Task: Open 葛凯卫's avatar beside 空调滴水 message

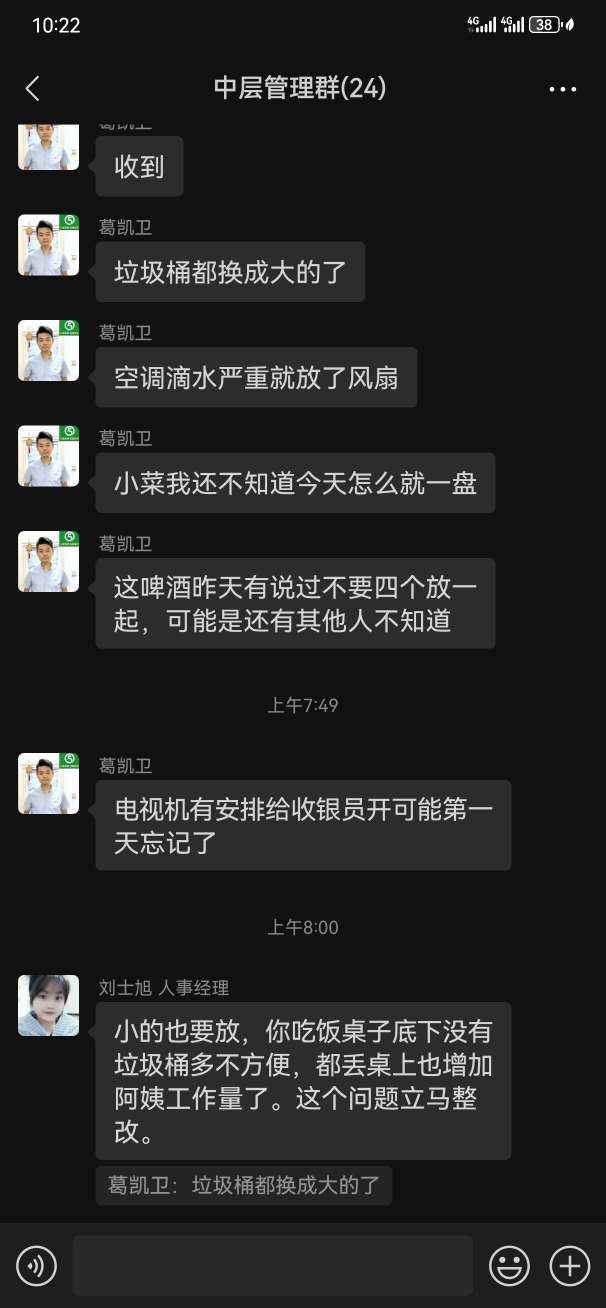Action: [x=48, y=350]
